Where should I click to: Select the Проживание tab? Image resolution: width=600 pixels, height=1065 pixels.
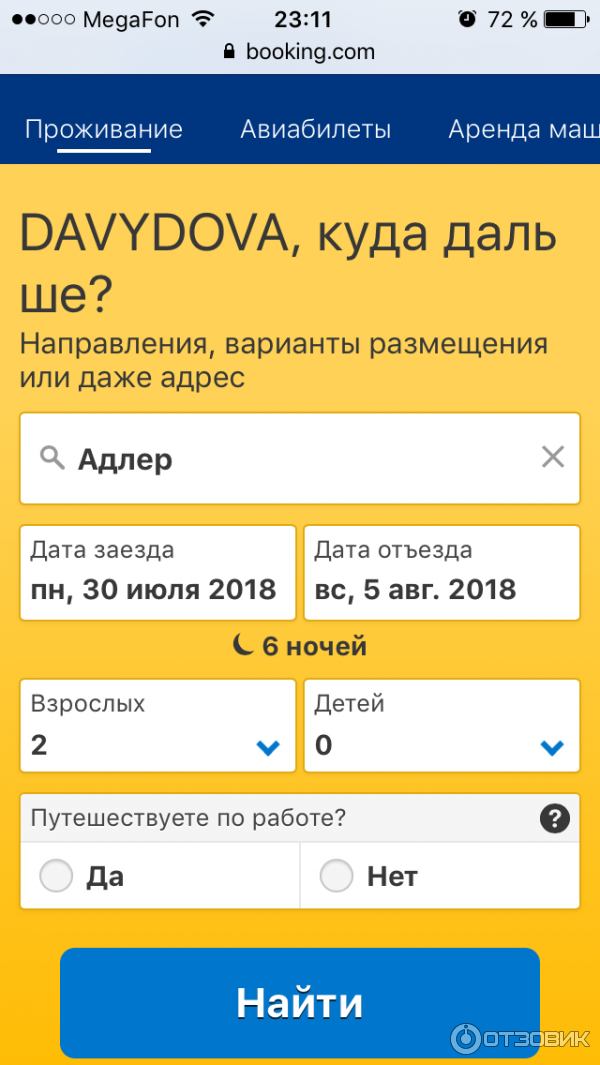[x=104, y=129]
